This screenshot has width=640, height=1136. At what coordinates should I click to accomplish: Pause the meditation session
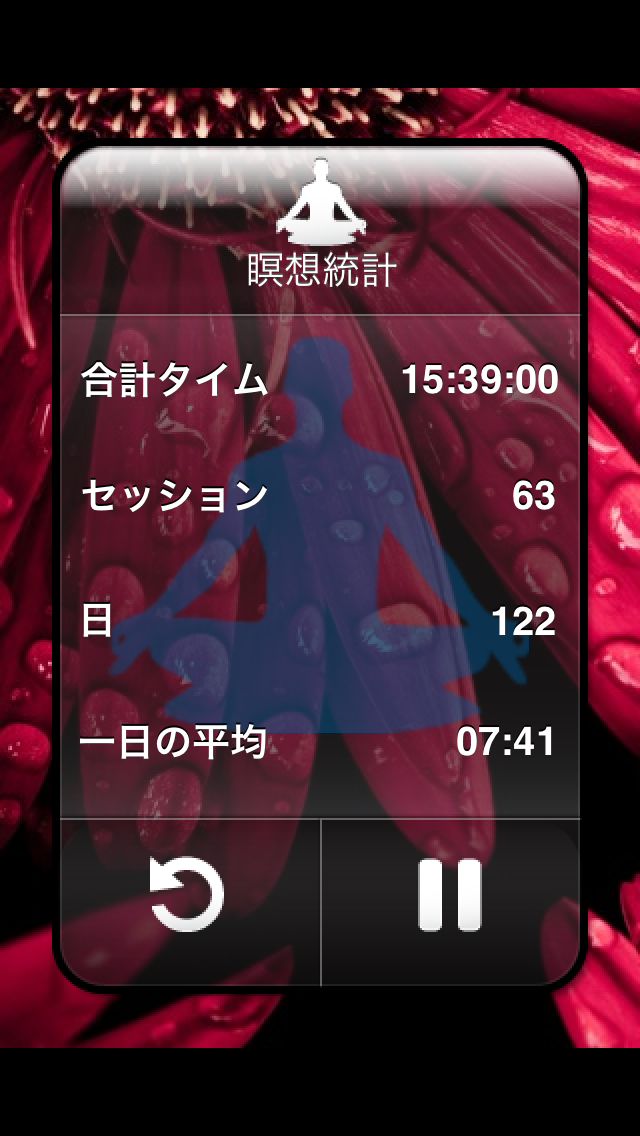pos(449,896)
